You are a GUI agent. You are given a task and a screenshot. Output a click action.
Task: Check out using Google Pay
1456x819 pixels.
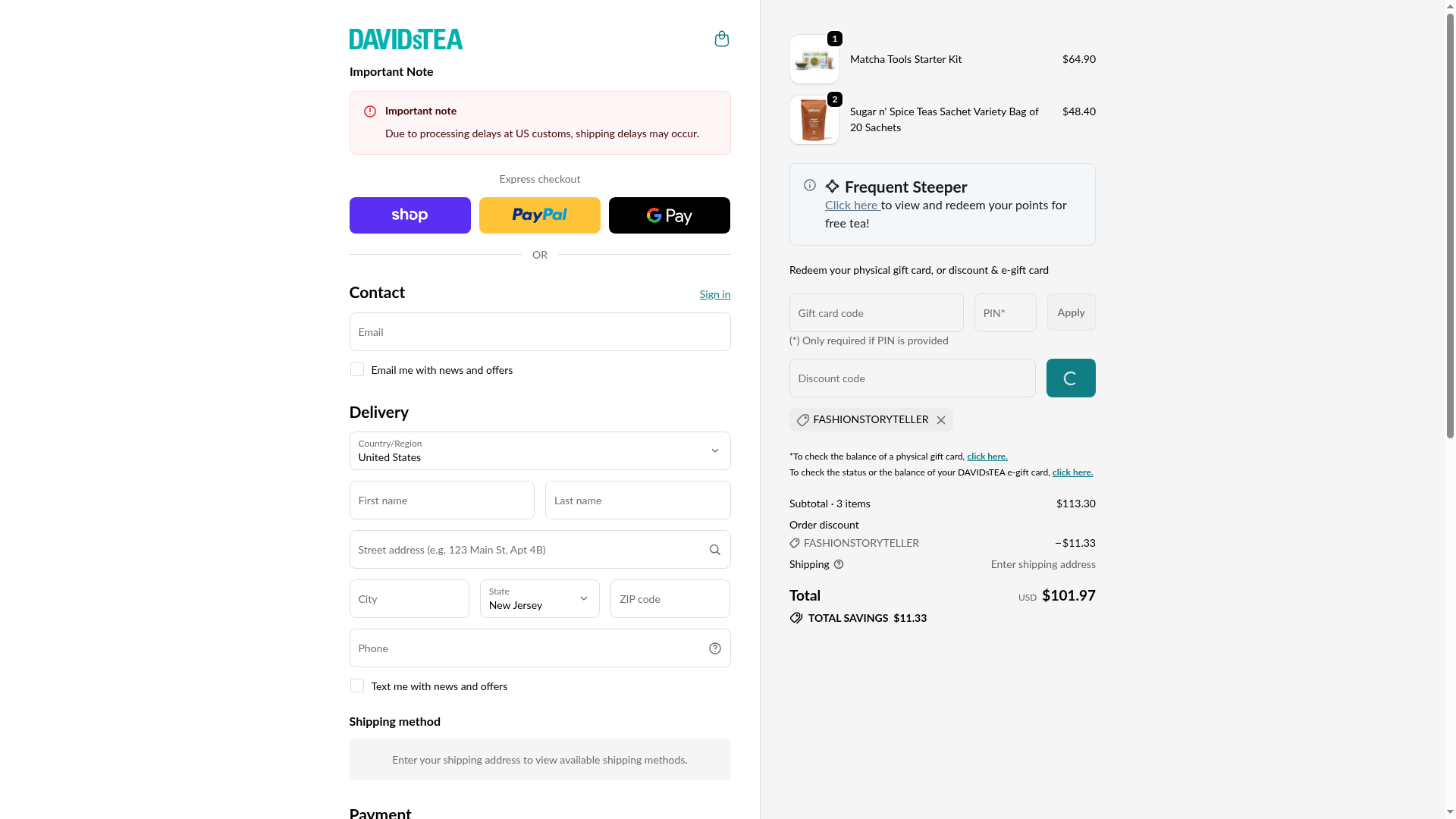(x=669, y=215)
